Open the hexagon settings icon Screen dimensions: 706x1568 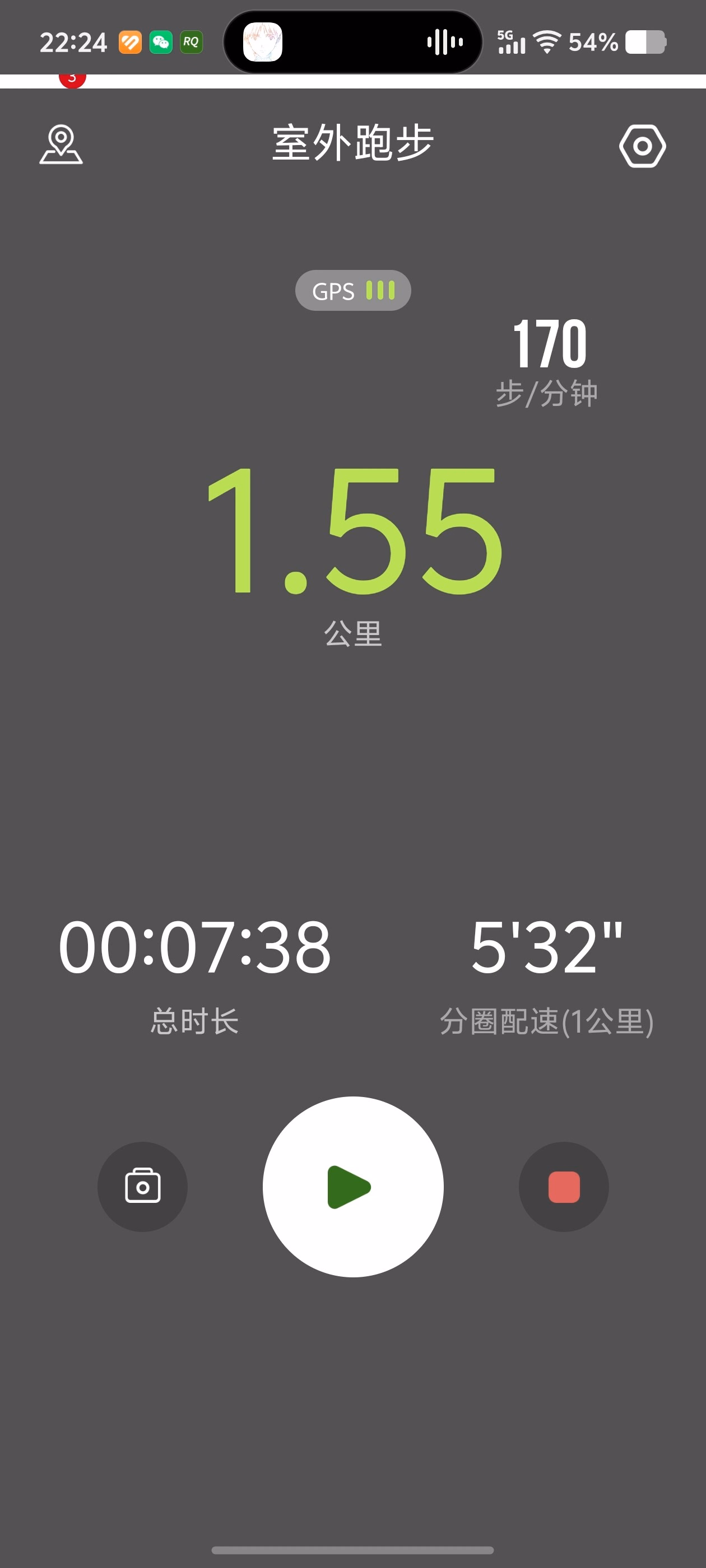(642, 146)
